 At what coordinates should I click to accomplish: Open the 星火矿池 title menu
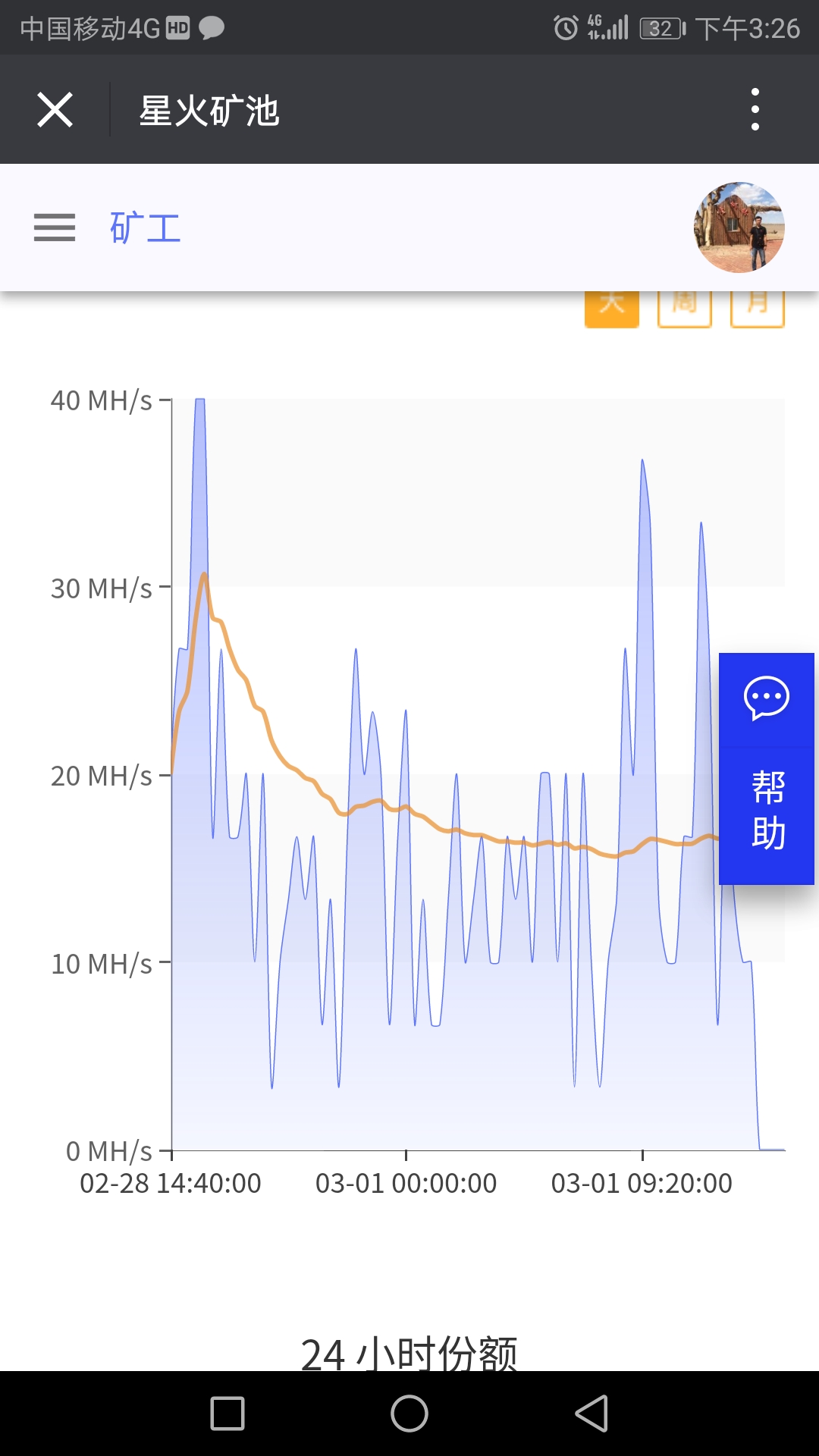(209, 109)
